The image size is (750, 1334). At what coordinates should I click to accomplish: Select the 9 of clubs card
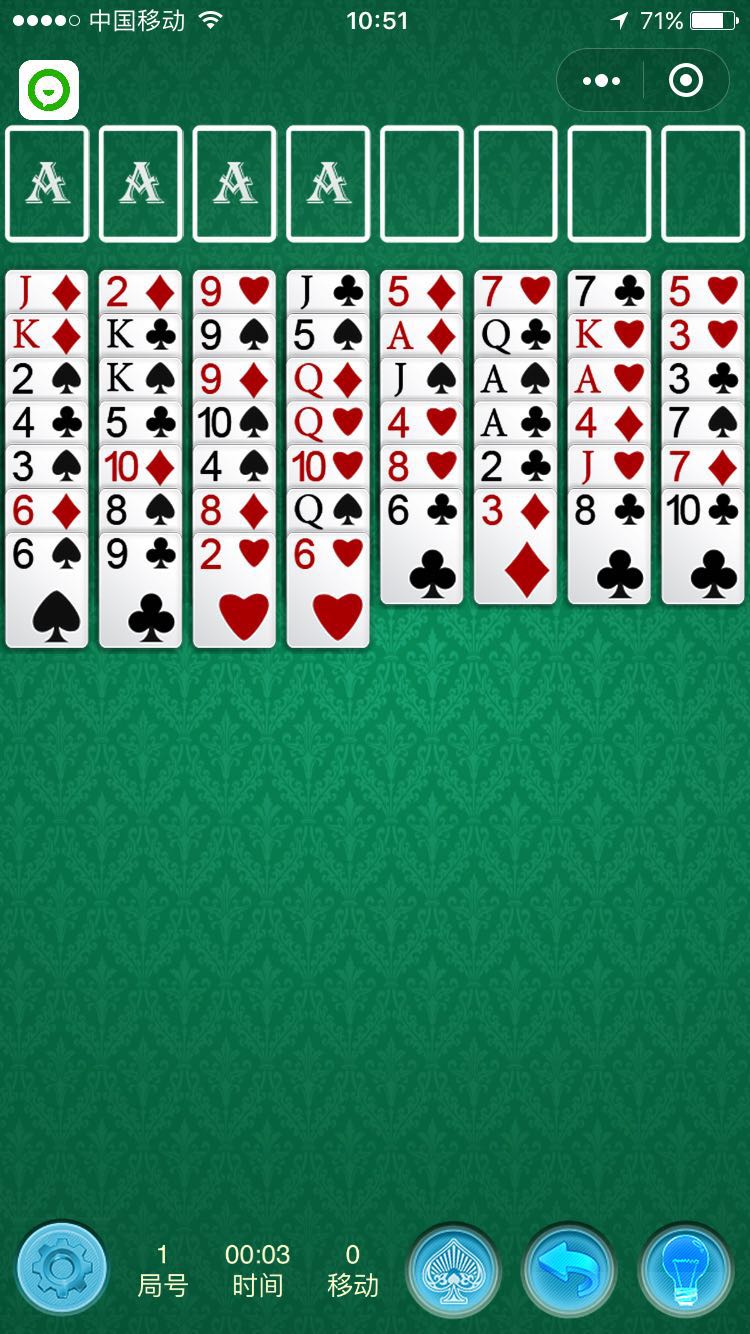pos(140,592)
